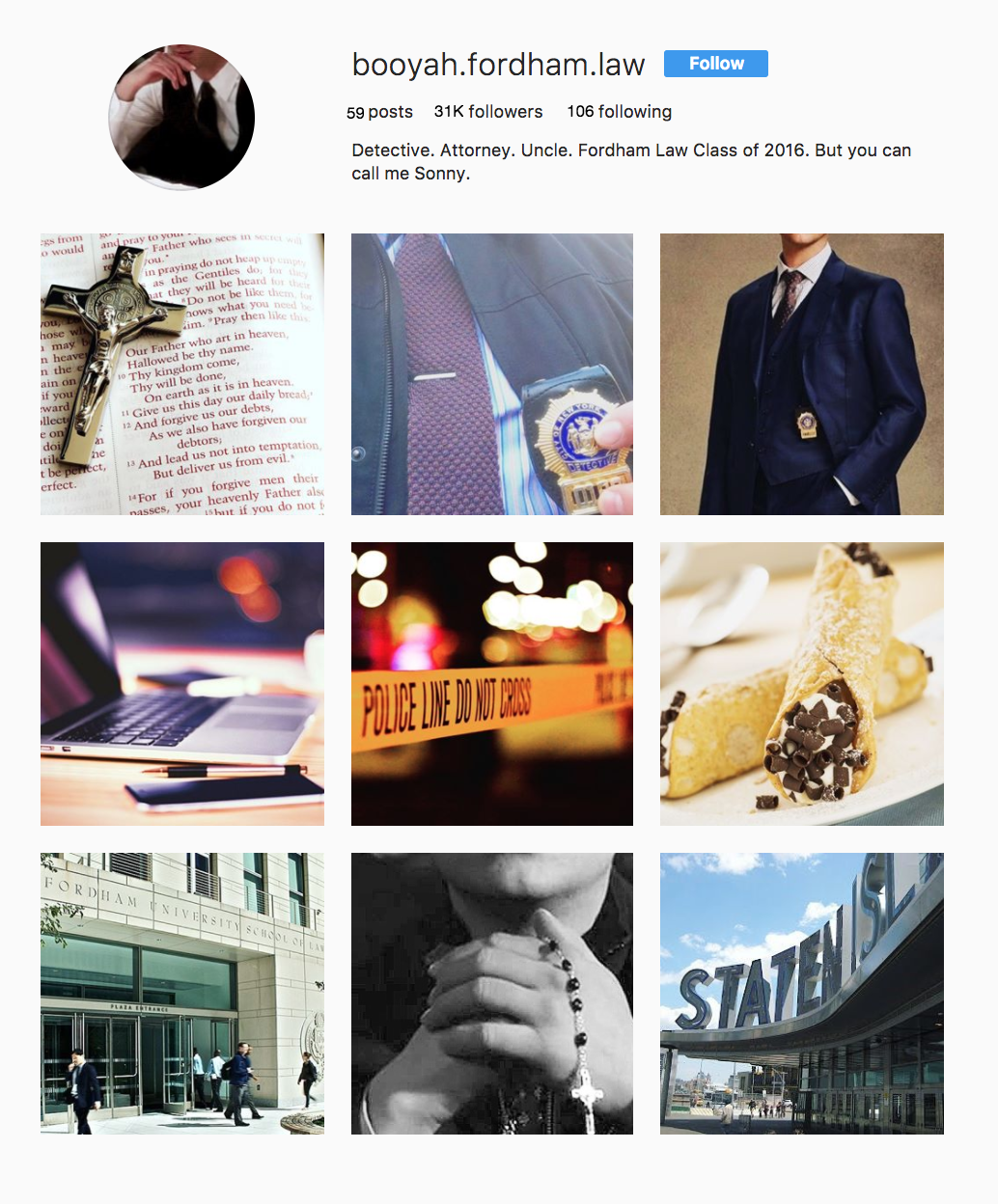Screen dimensions: 998x1204
Task: Open the profile picture
Action: 181,117
